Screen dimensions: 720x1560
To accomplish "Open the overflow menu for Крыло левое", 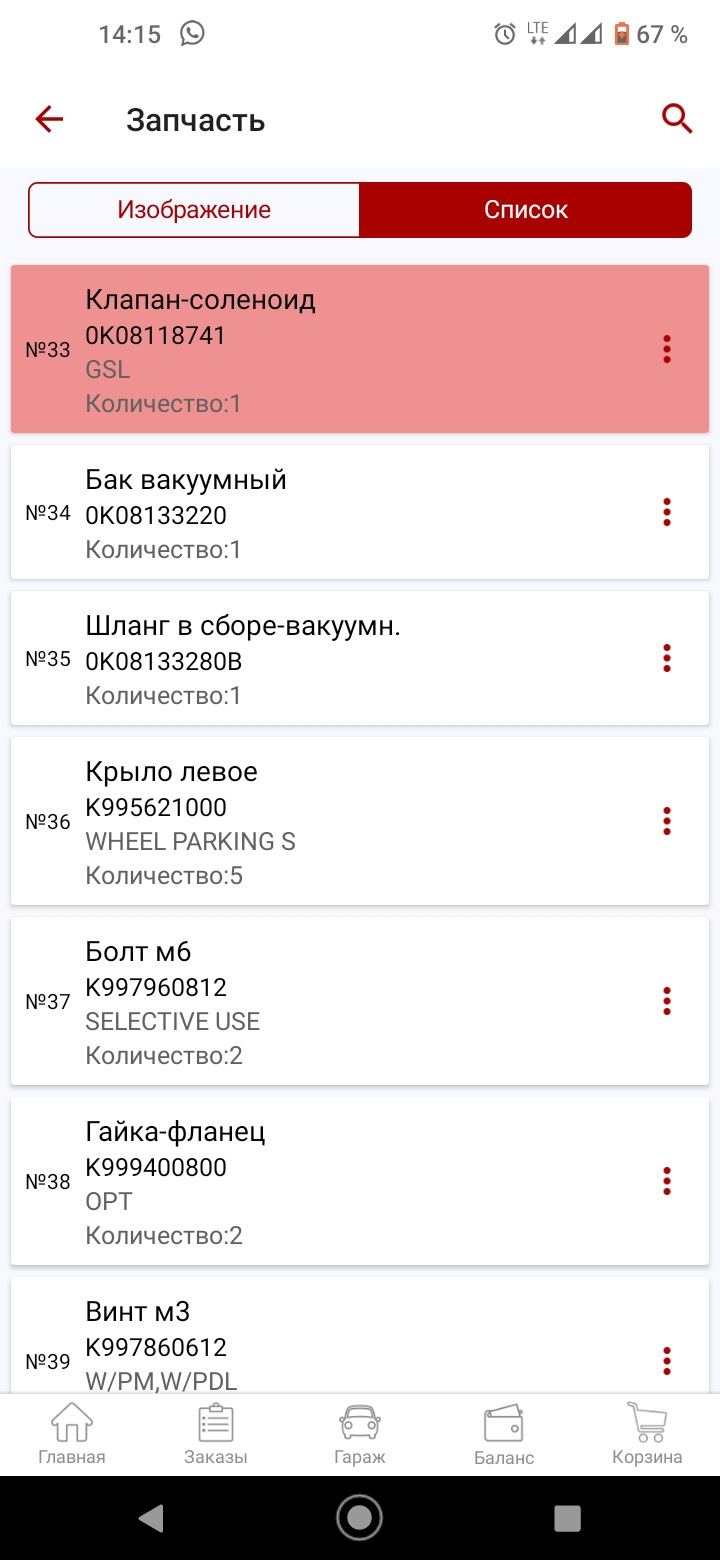I will [667, 821].
